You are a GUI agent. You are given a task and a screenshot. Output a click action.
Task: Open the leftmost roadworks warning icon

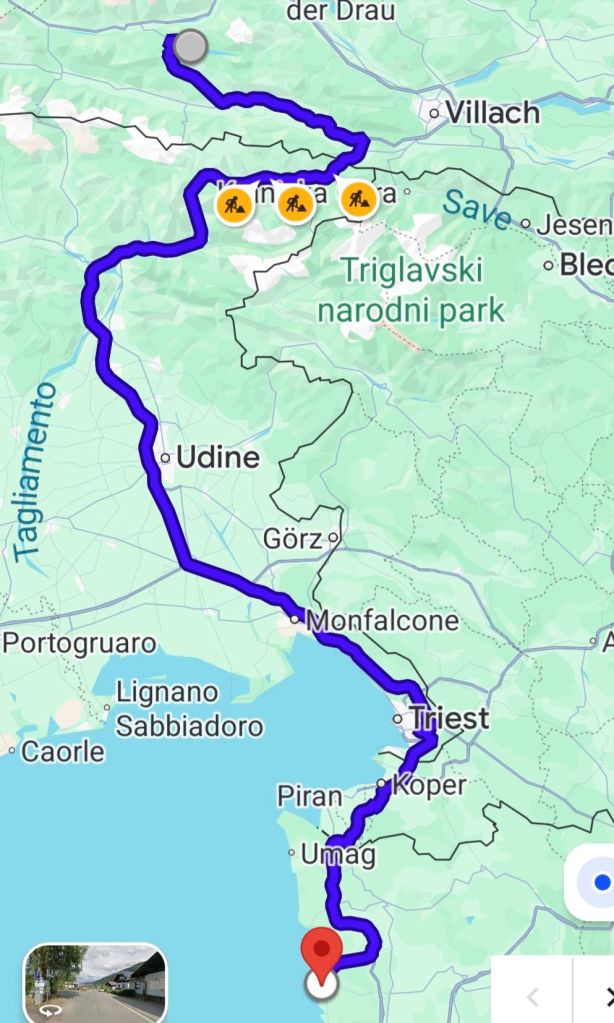pos(233,206)
